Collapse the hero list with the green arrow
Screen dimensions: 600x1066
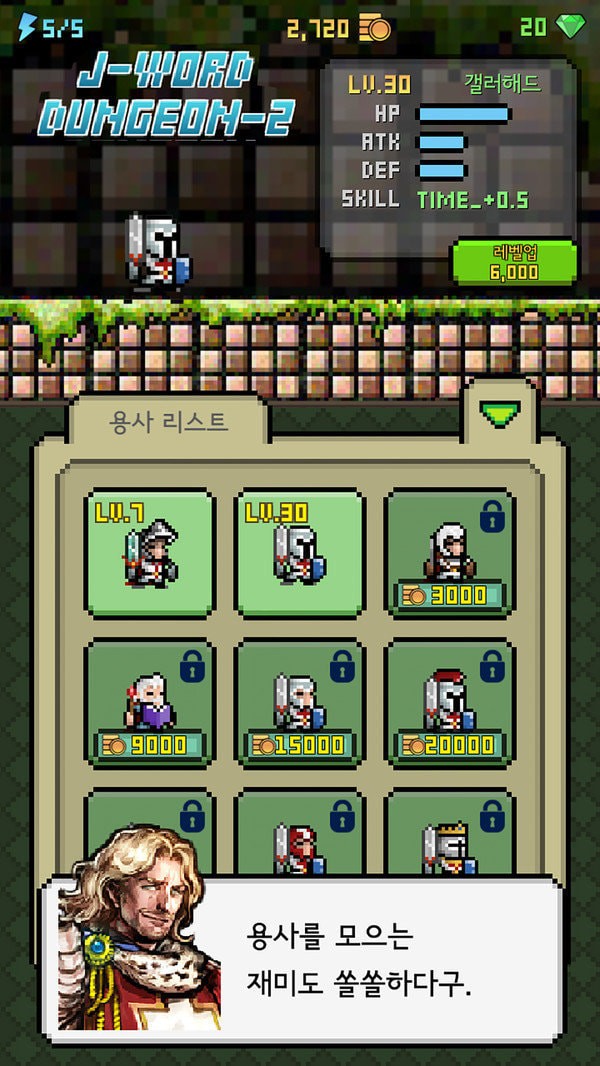click(x=500, y=414)
